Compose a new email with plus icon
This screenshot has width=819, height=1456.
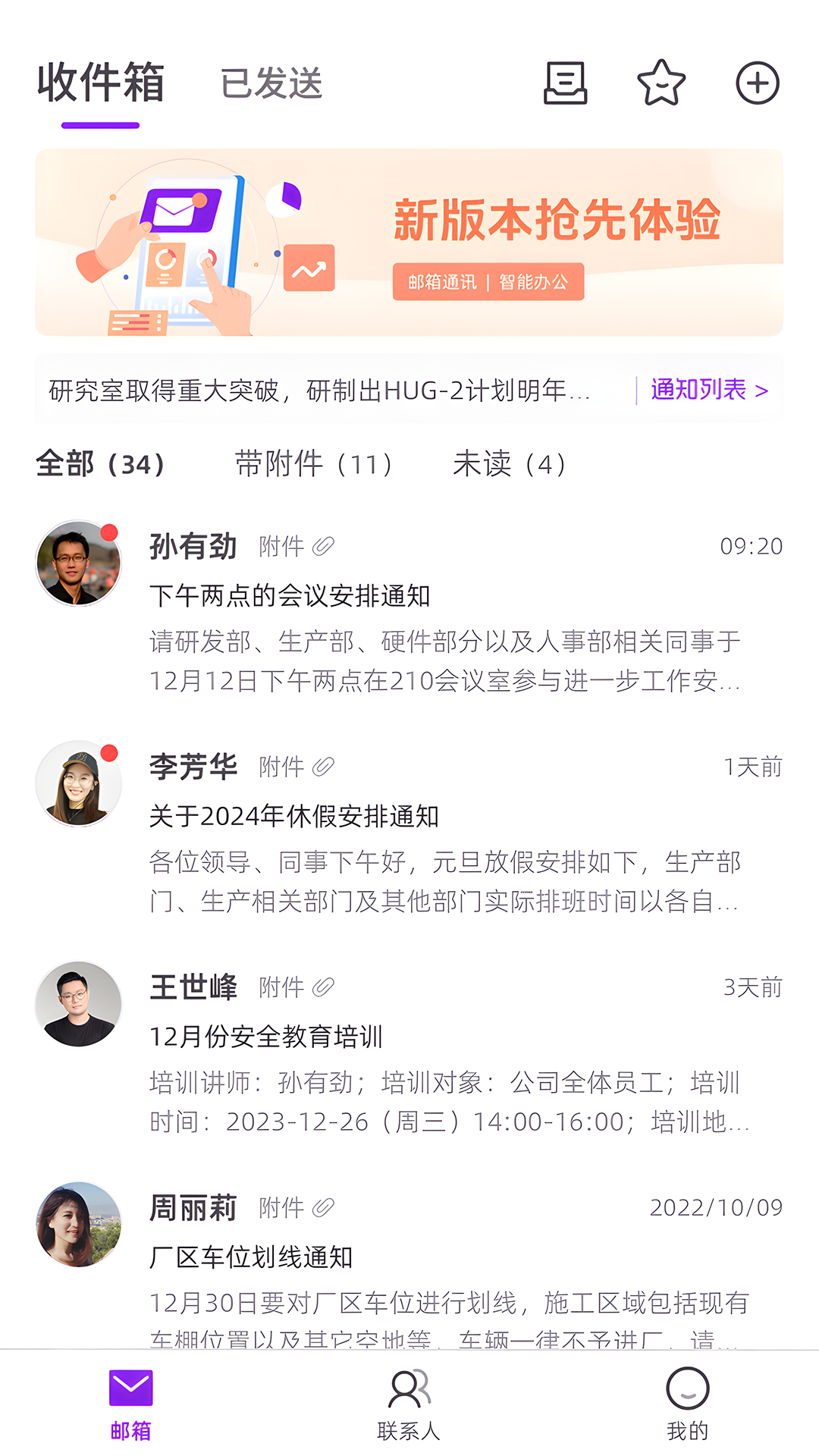[x=758, y=83]
